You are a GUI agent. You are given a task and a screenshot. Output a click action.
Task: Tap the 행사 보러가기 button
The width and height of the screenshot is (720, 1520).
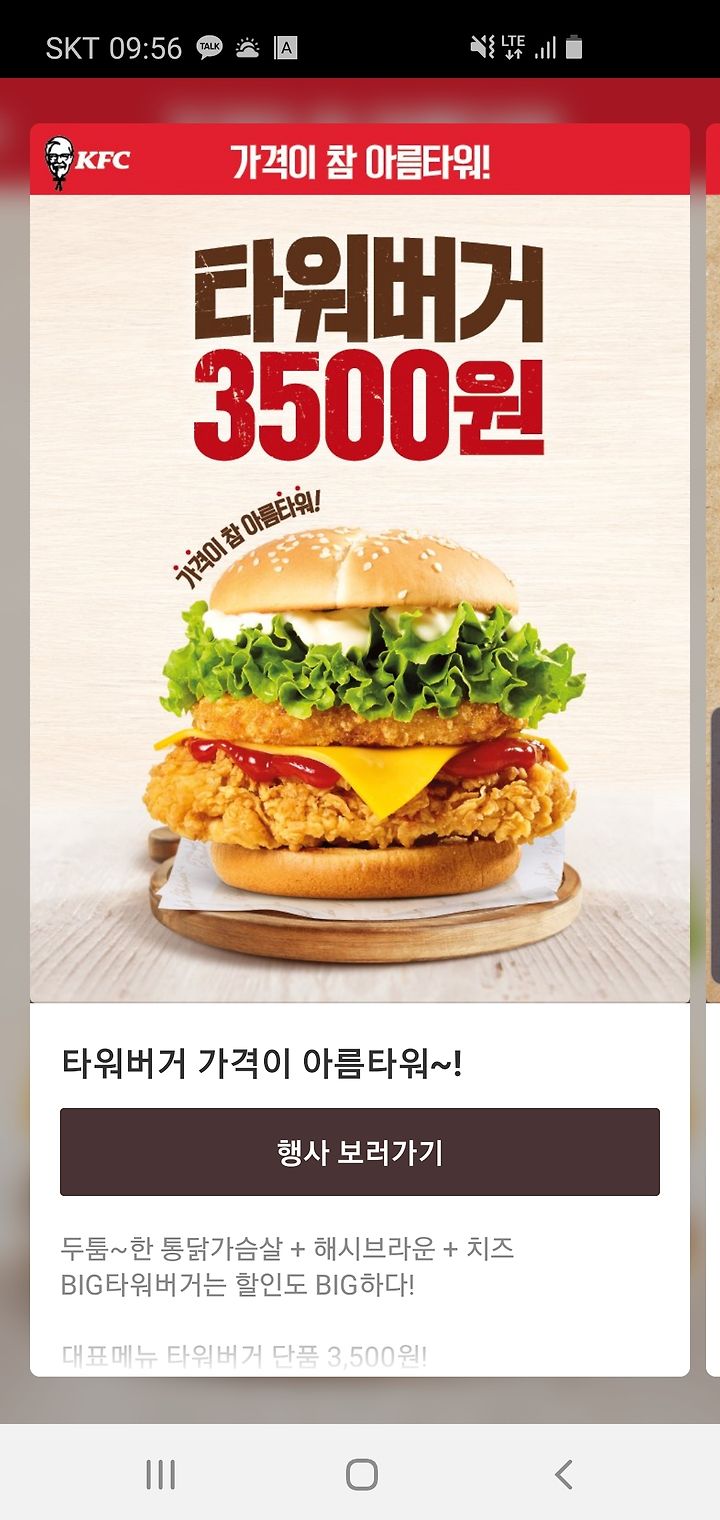coord(360,1152)
